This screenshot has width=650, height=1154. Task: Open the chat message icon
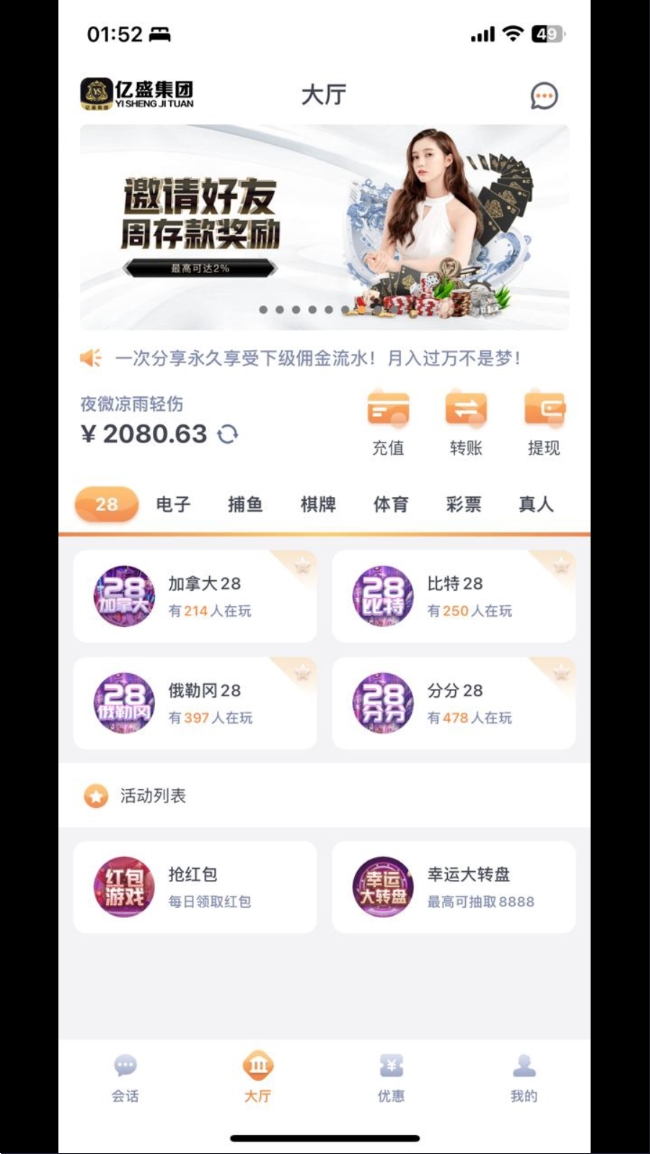coord(544,96)
